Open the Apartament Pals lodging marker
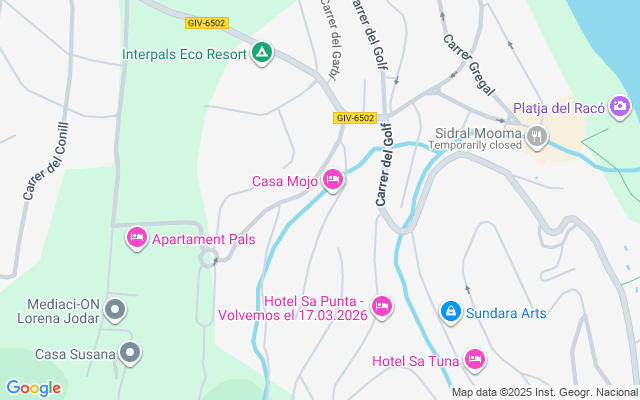This screenshot has height=400, width=640. [x=137, y=238]
